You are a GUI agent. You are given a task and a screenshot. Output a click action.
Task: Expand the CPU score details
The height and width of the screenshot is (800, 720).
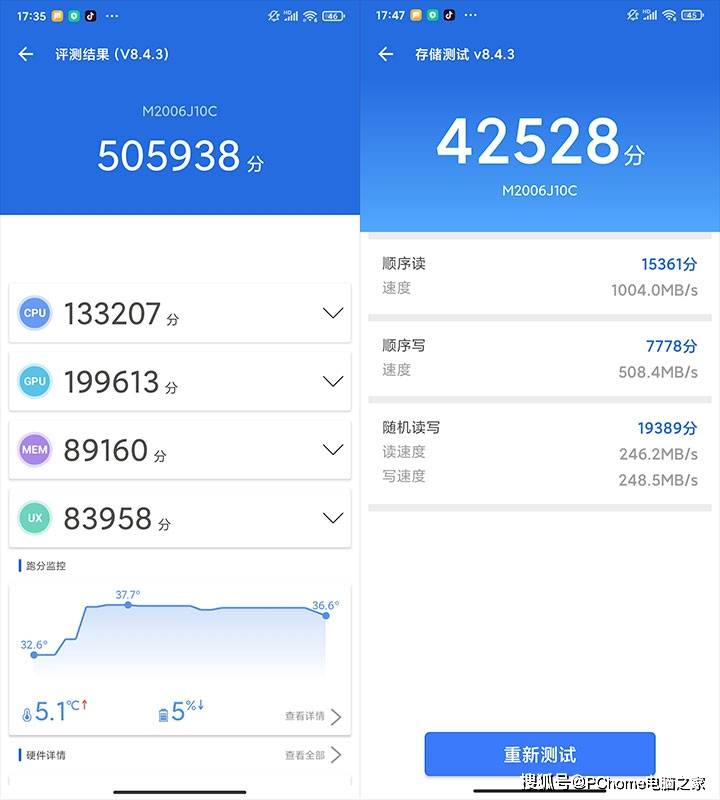[333, 313]
